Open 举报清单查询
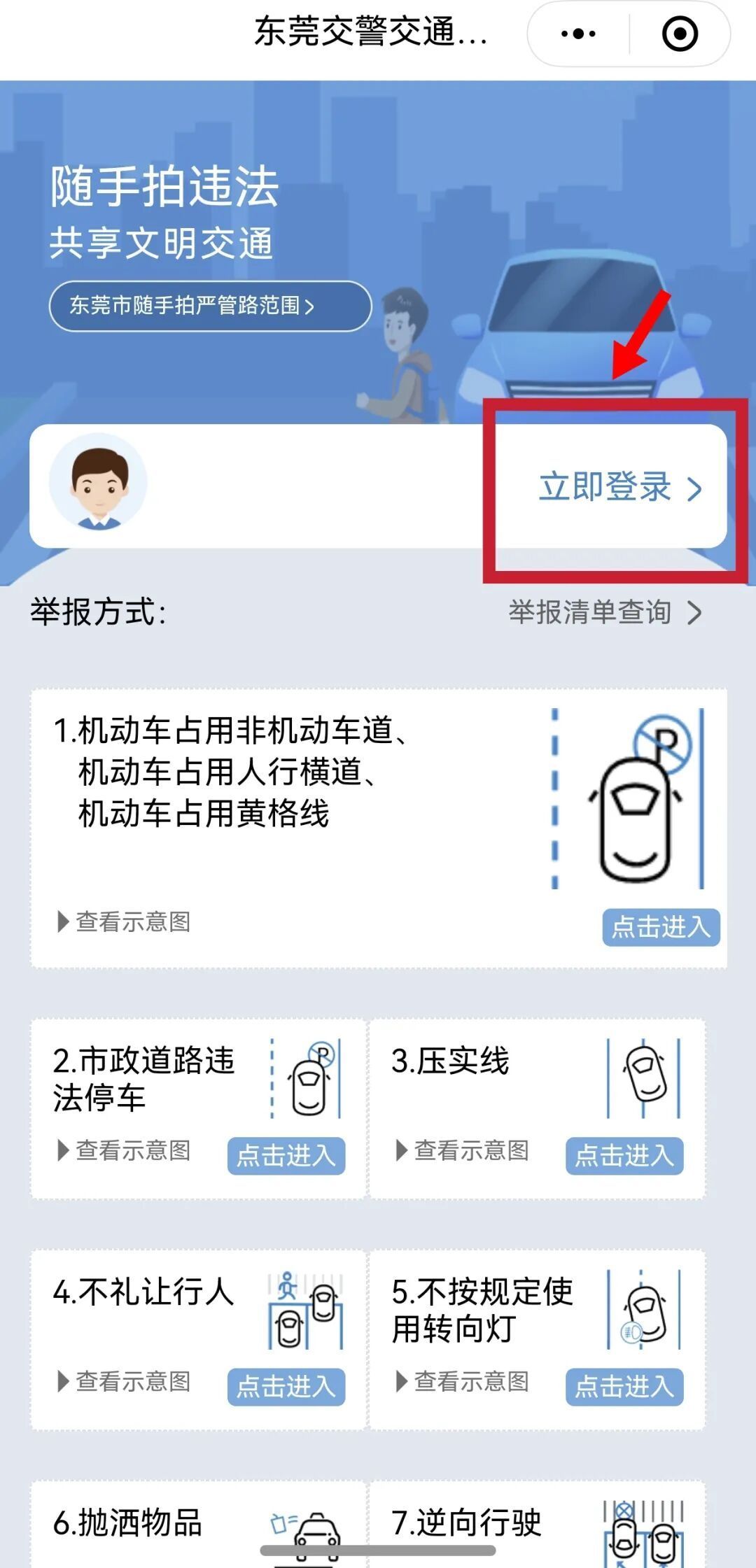756x1568 pixels. [x=605, y=612]
